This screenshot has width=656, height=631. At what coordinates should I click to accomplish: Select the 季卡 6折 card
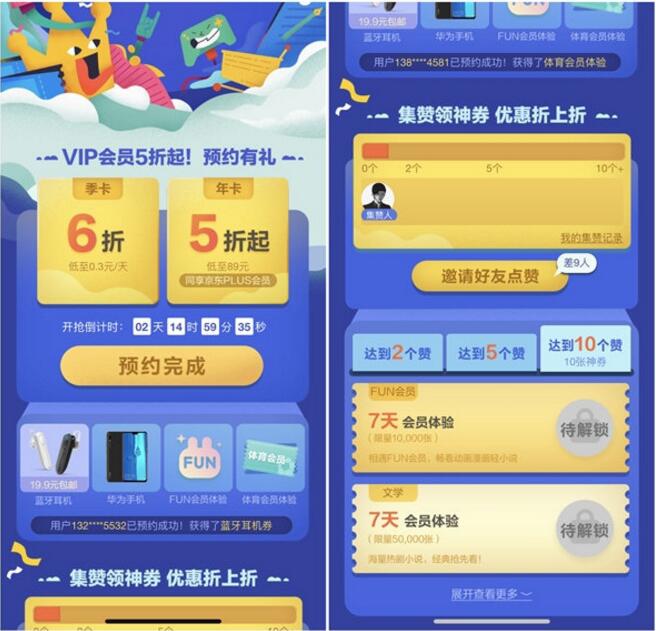coord(97,241)
